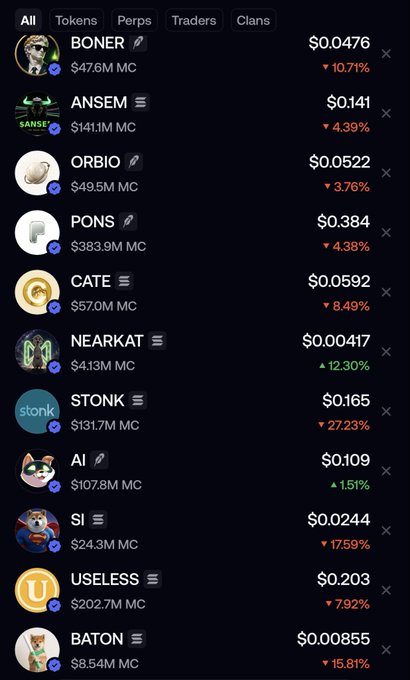Open the ORBIO token details
This screenshot has width=410, height=680.
(x=193, y=173)
